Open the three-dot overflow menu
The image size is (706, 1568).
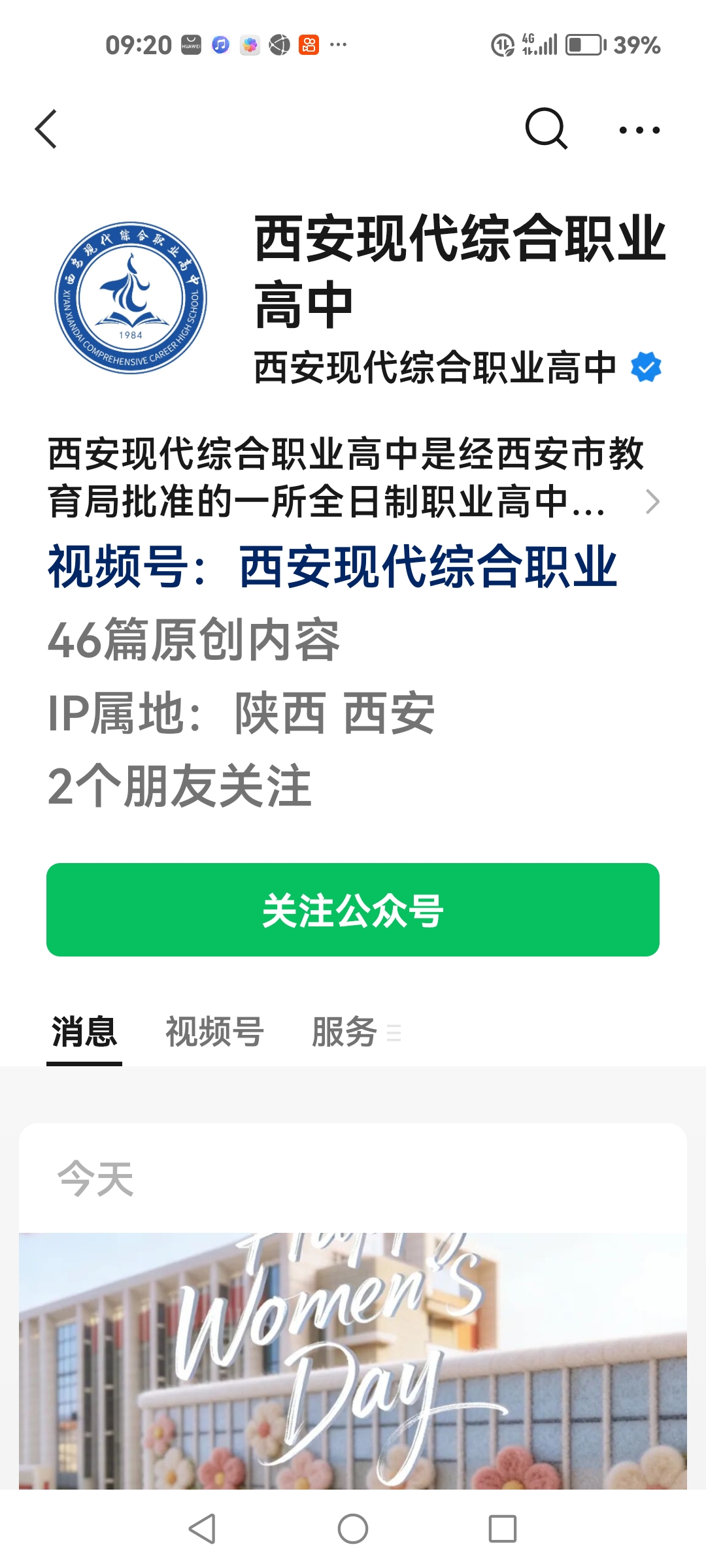click(639, 130)
